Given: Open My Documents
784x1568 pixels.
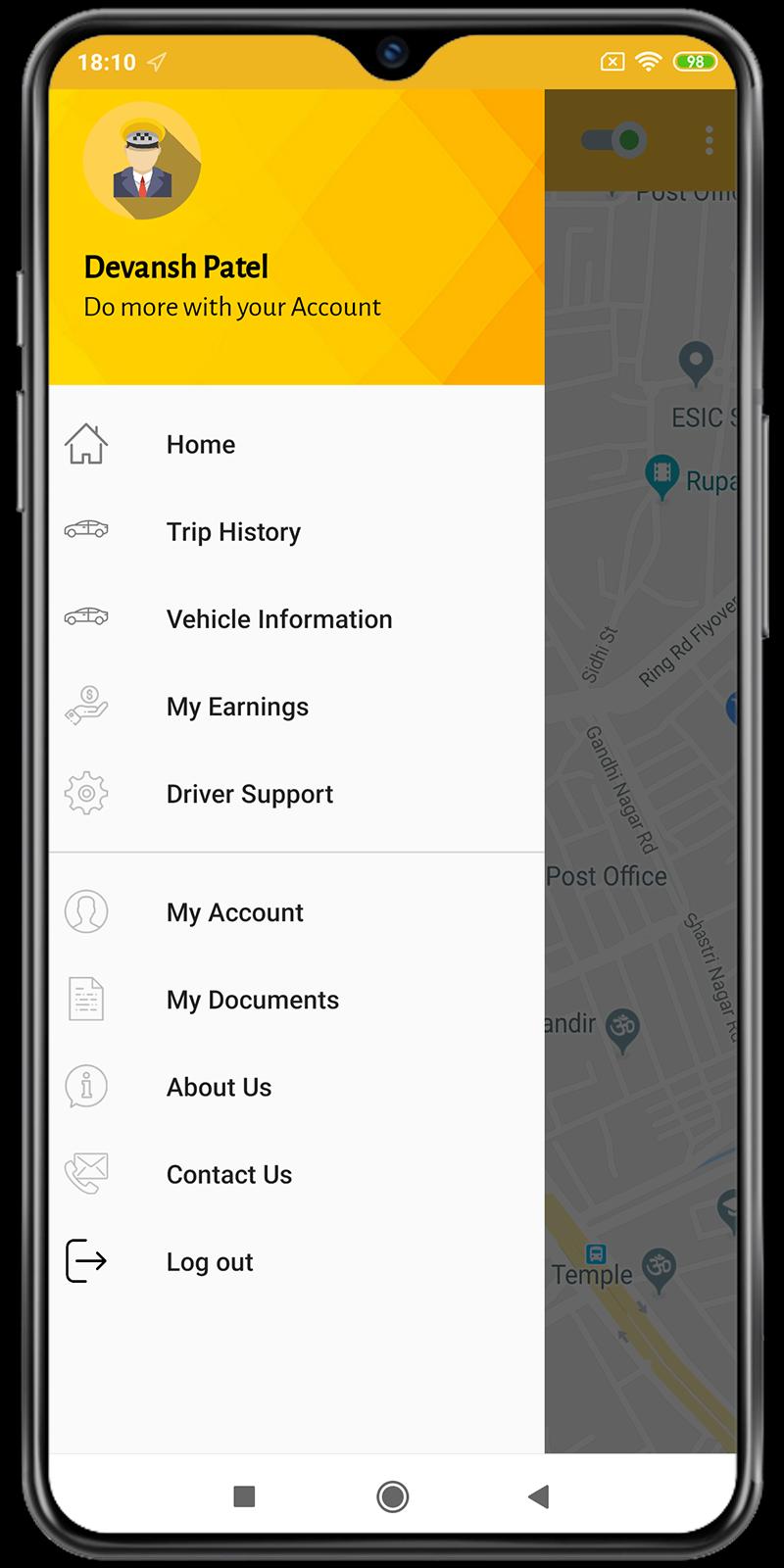Looking at the screenshot, I should [x=253, y=1000].
